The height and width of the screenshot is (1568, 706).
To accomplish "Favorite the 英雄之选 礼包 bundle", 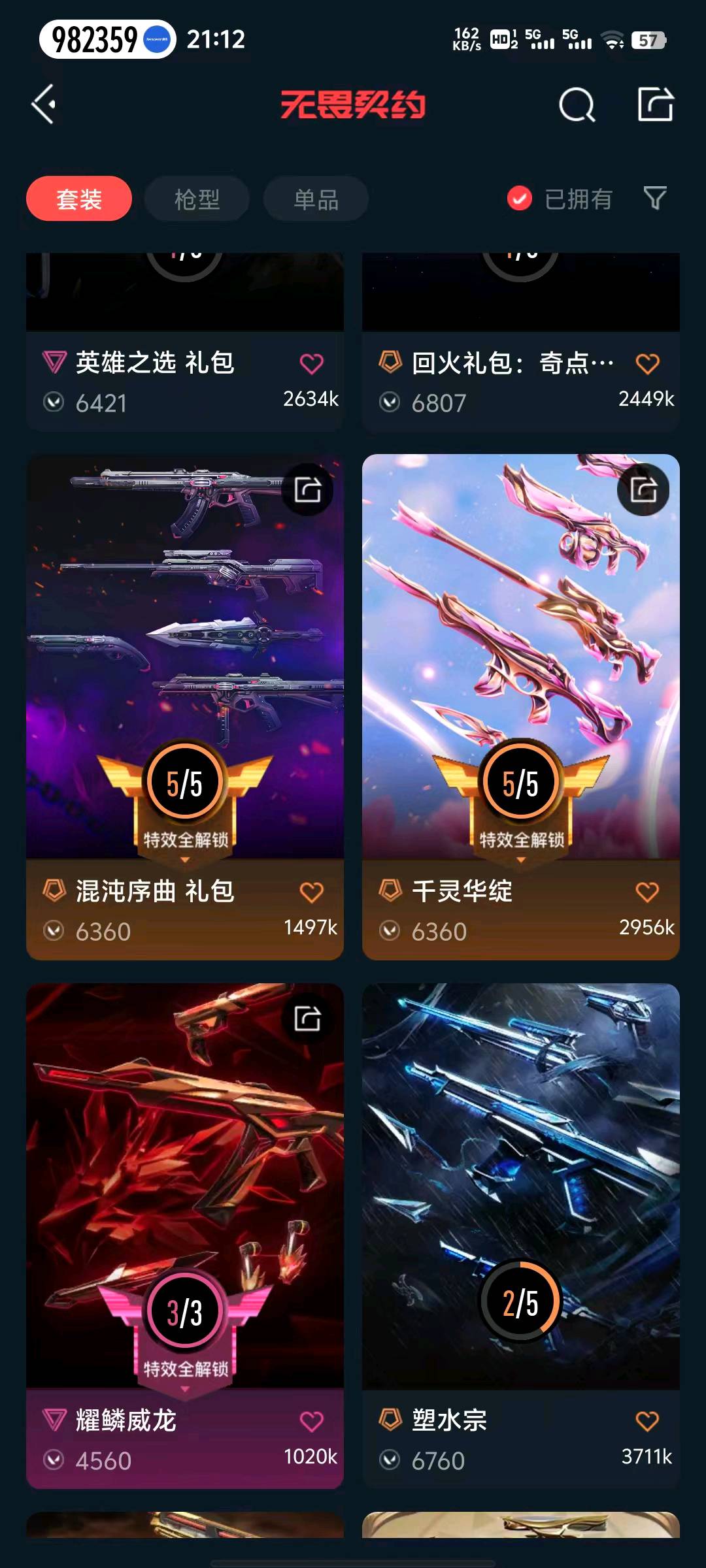I will 311,364.
